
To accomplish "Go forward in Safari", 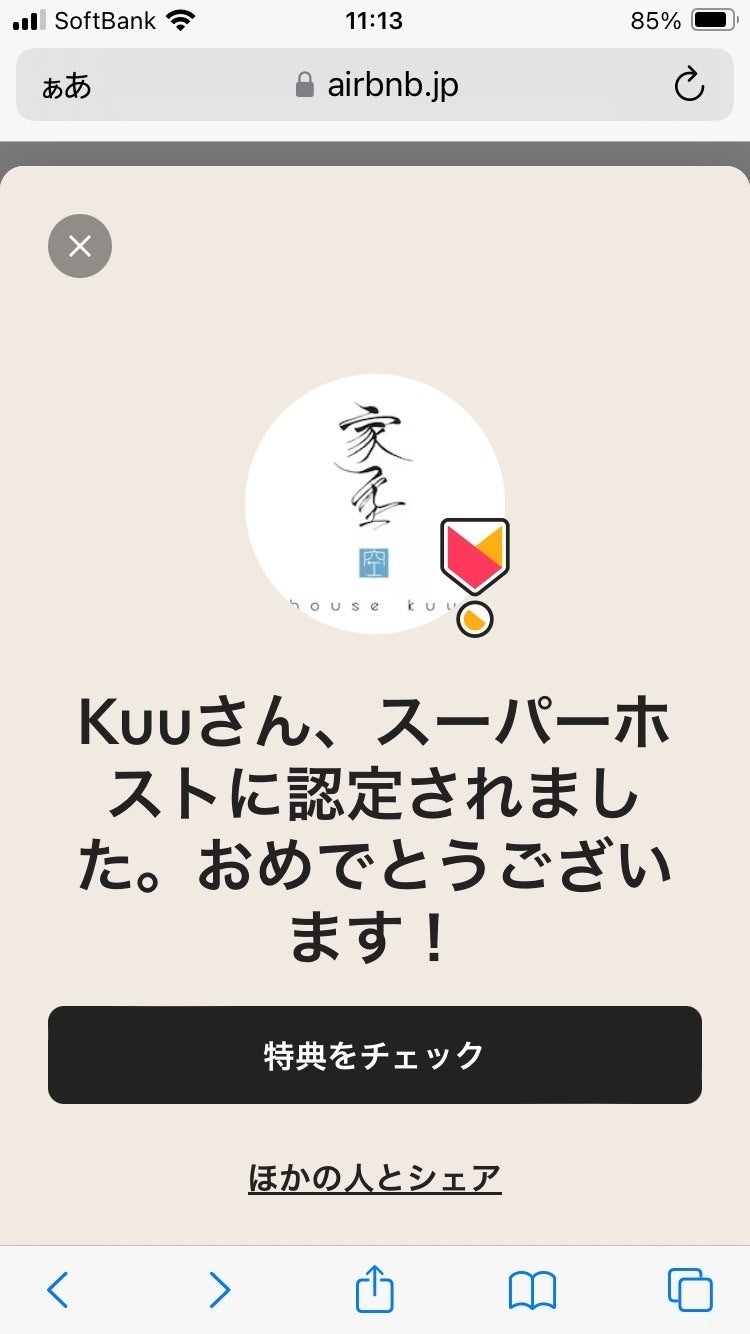I will tap(219, 1290).
